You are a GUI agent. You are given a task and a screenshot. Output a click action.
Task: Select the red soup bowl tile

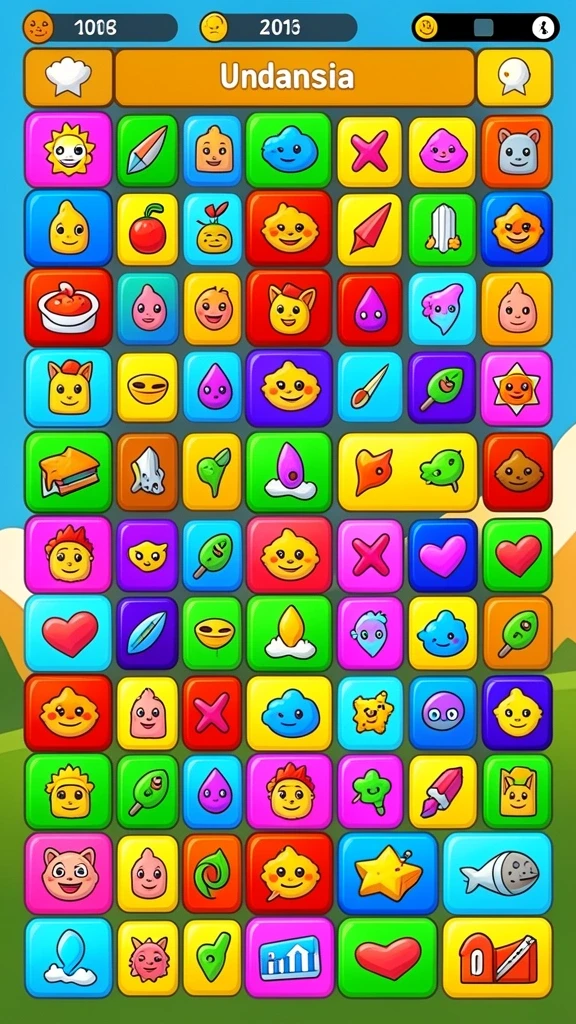point(69,307)
